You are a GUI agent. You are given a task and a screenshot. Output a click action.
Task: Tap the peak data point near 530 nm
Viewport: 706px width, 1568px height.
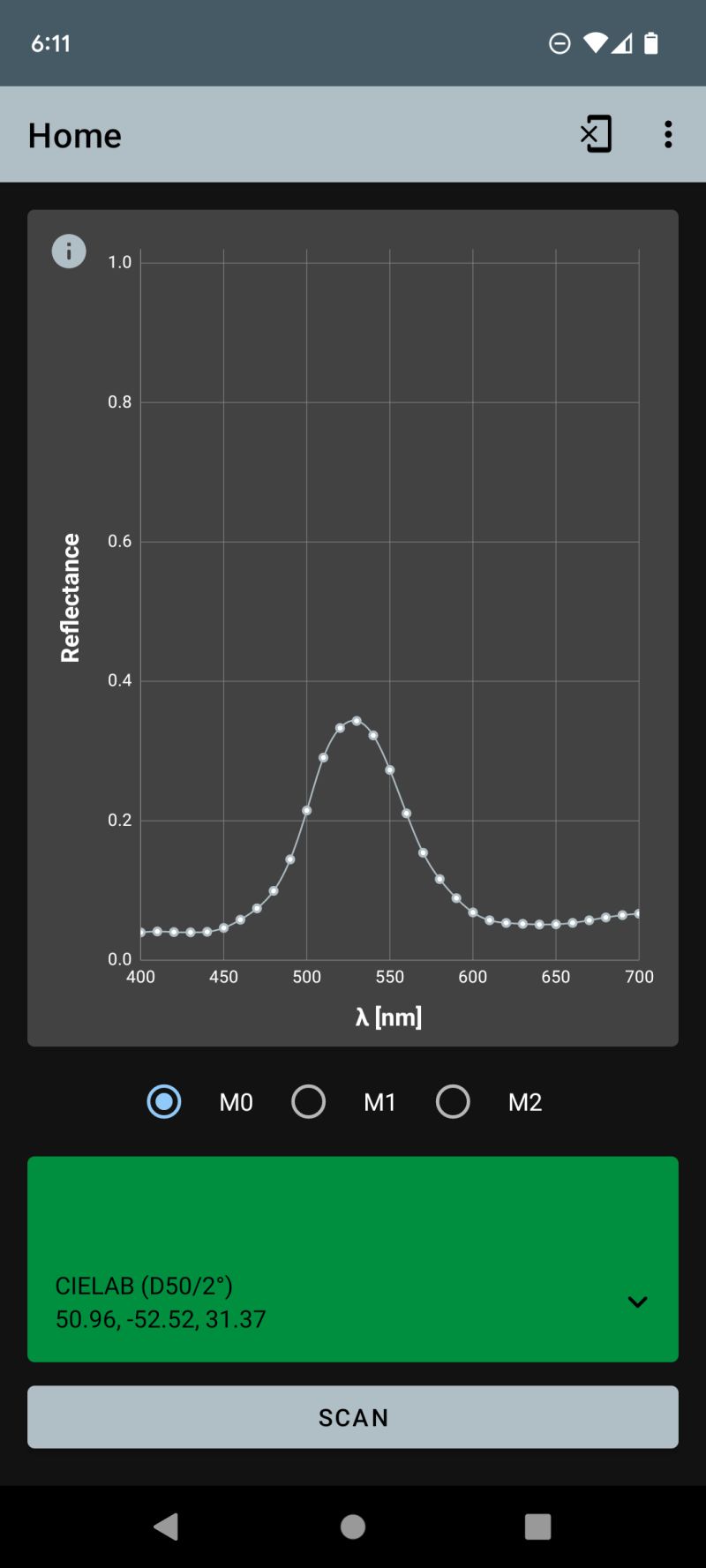pyautogui.click(x=357, y=720)
